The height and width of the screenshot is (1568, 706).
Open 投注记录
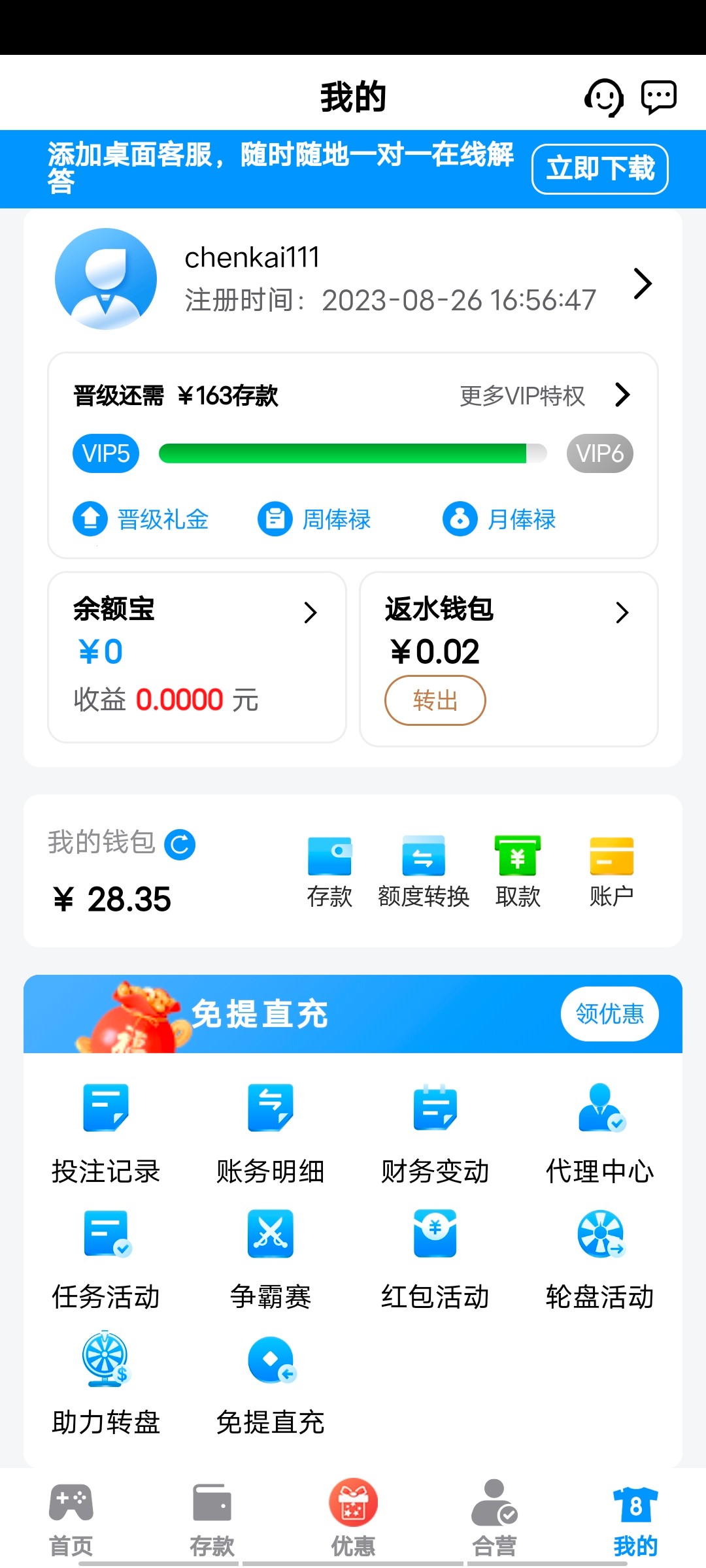pos(106,1134)
